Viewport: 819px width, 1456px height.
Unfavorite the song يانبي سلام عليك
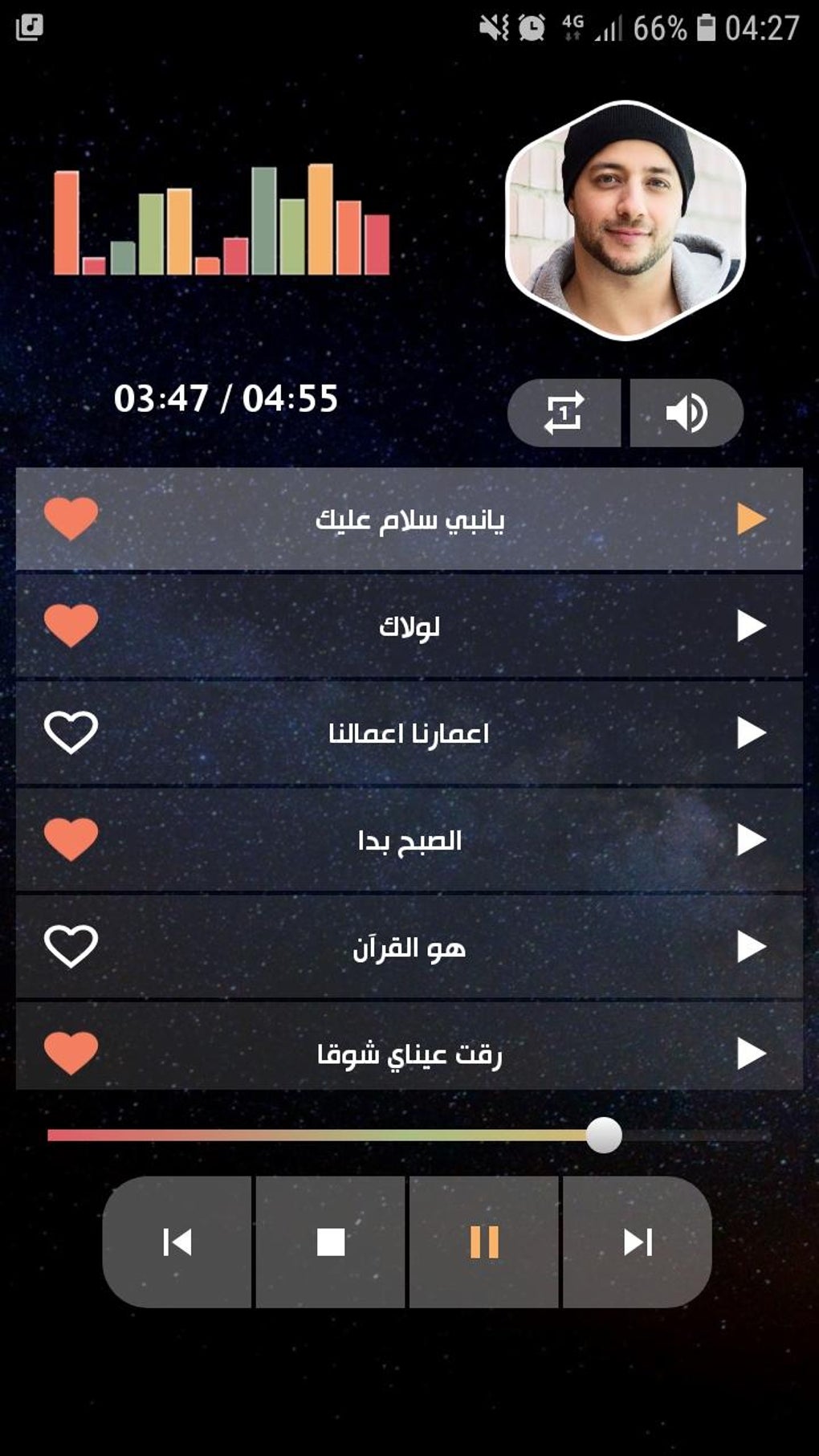pyautogui.click(x=71, y=518)
